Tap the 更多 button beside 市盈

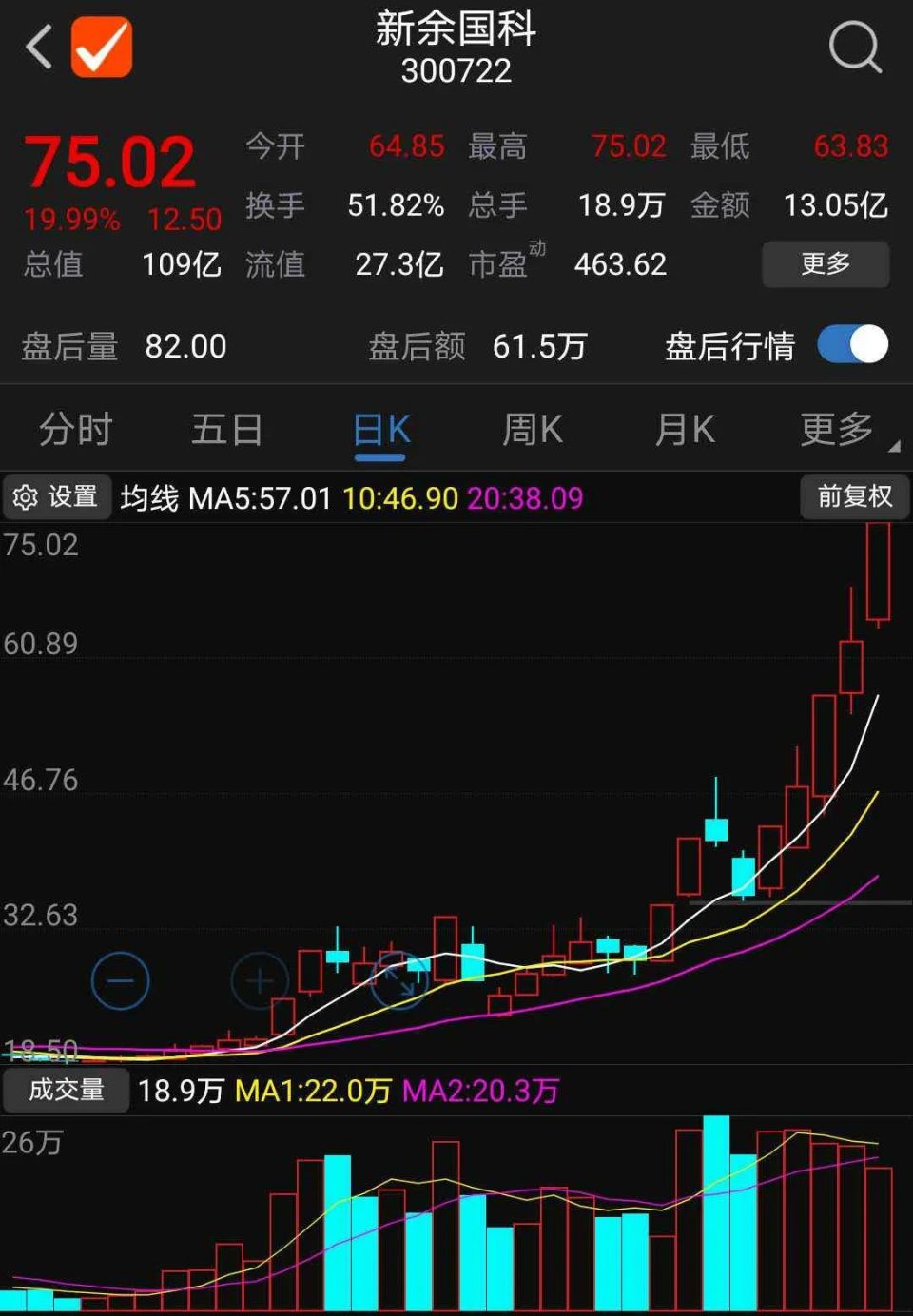pyautogui.click(x=825, y=263)
